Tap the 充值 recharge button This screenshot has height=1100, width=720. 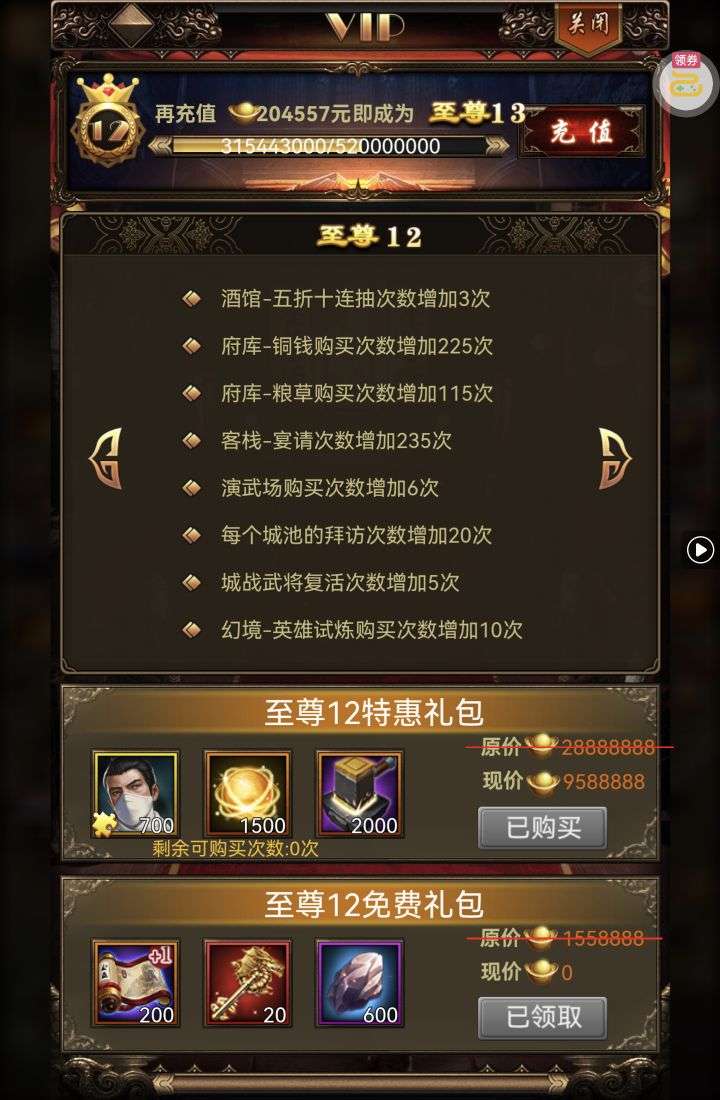(x=581, y=132)
